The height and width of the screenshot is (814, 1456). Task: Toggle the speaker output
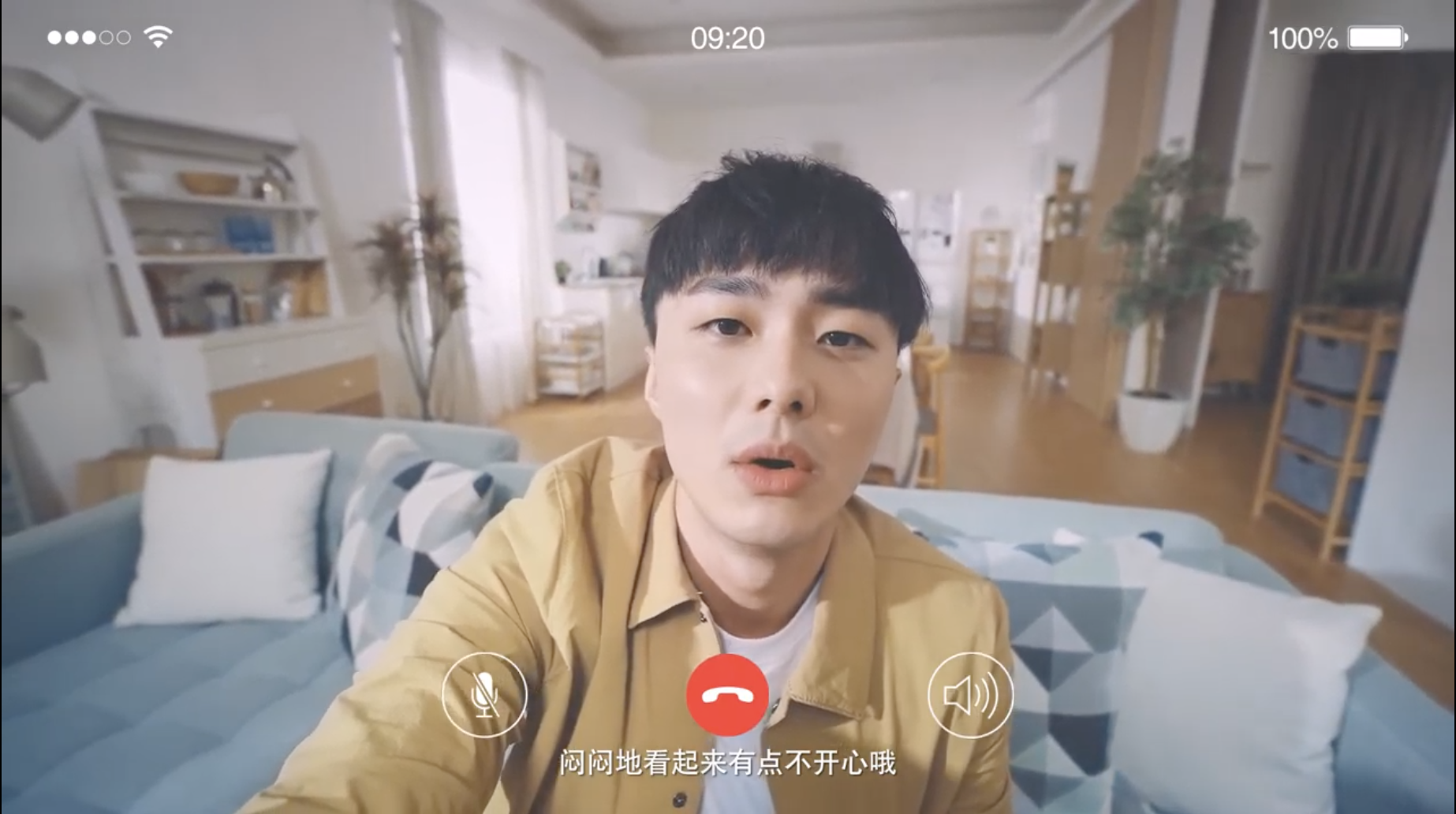(x=970, y=695)
